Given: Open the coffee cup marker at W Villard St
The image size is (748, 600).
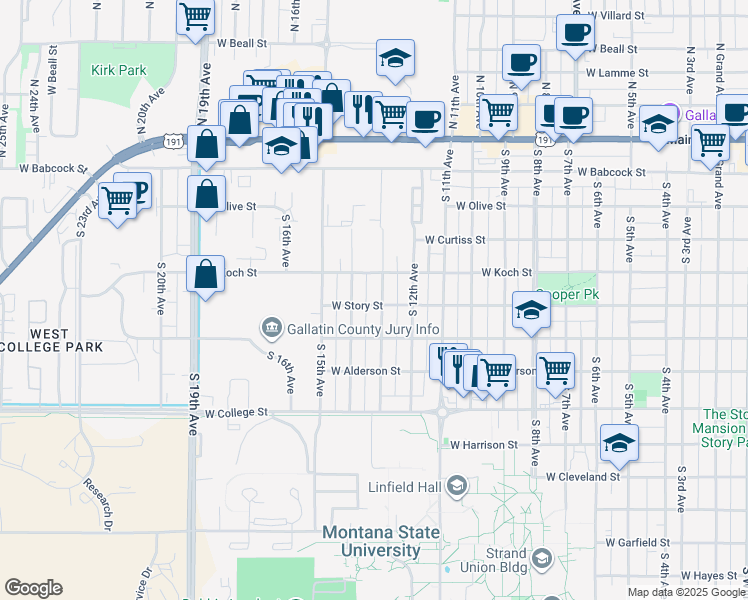Looking at the screenshot, I should click(x=575, y=33).
